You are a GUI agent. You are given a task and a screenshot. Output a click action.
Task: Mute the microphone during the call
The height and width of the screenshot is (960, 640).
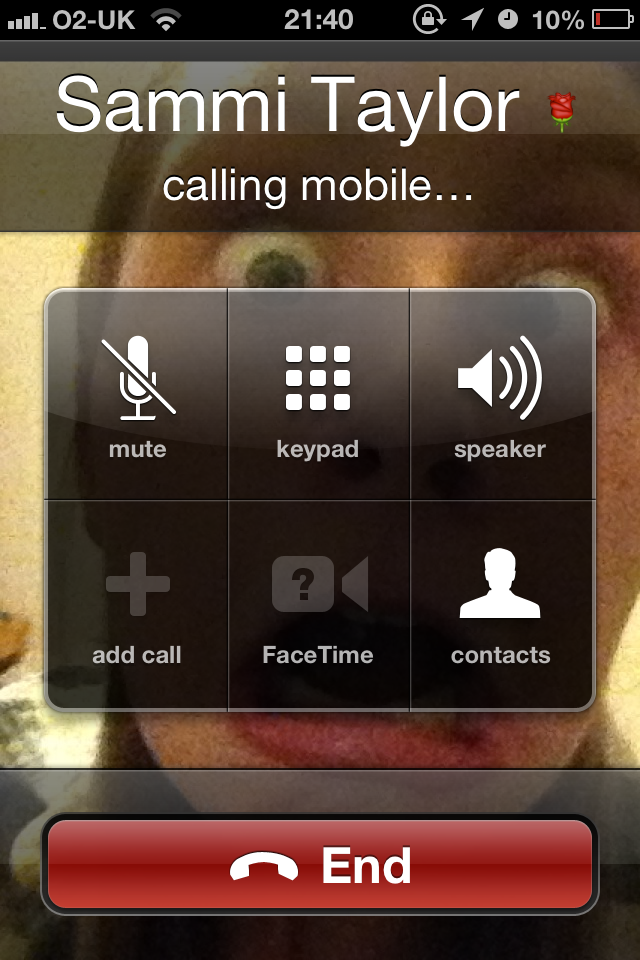tap(137, 395)
